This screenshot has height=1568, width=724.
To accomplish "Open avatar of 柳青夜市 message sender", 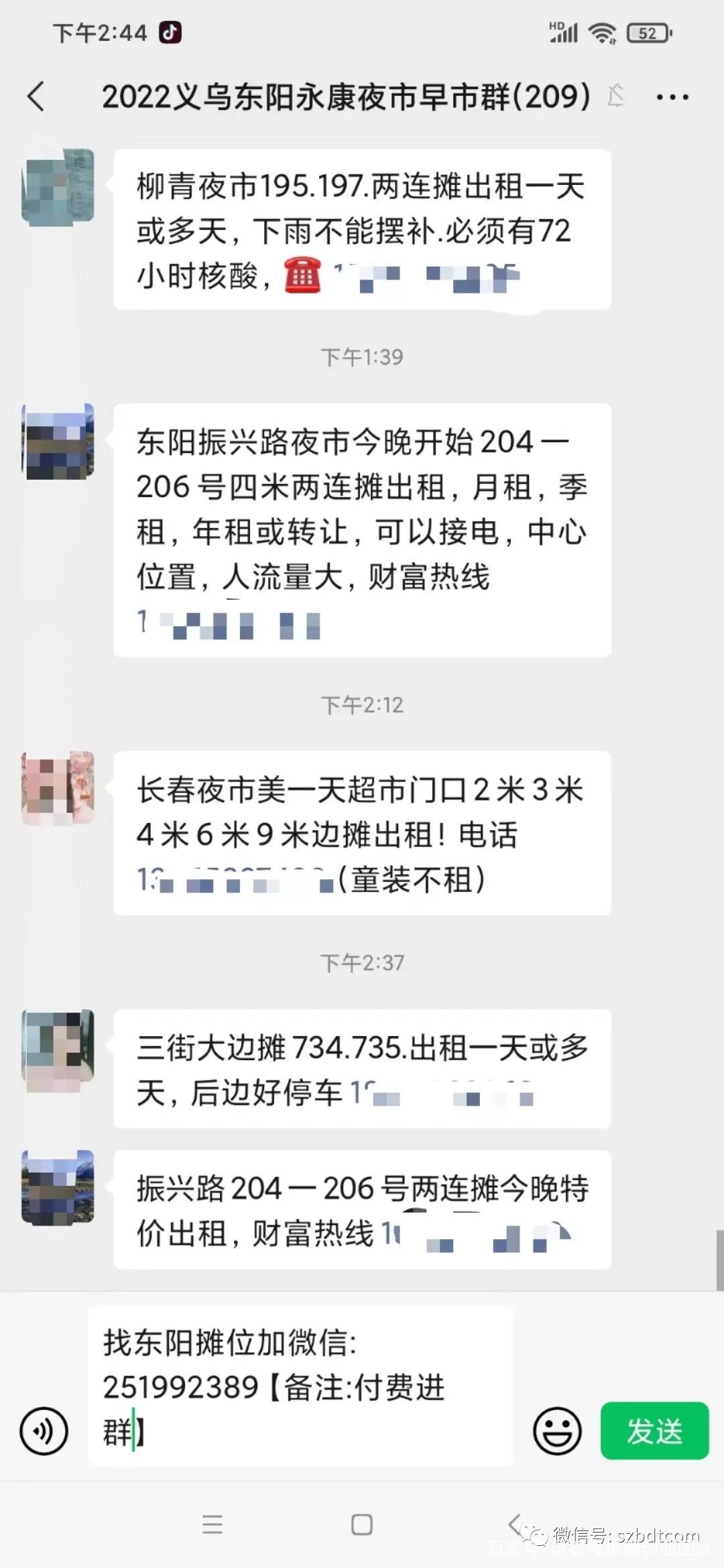I will pyautogui.click(x=58, y=186).
